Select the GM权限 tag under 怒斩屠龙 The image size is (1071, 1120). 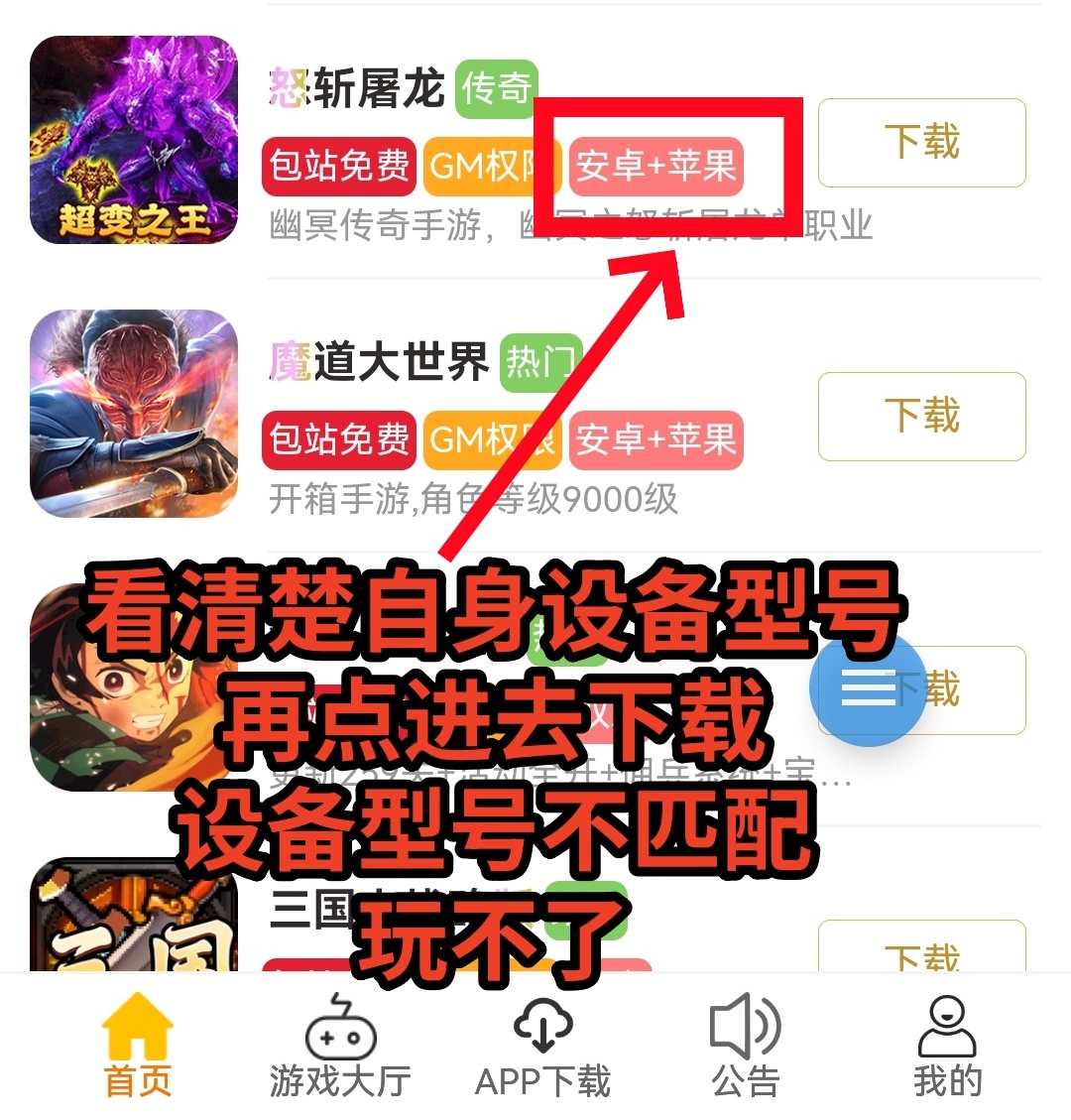[493, 167]
